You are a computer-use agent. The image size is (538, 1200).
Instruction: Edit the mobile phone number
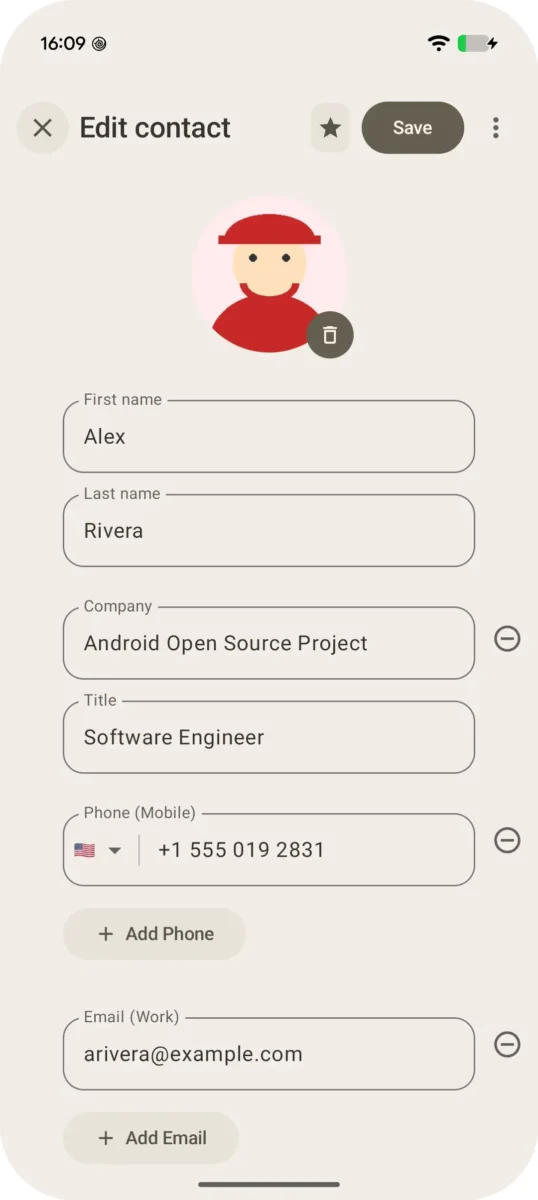pos(305,850)
